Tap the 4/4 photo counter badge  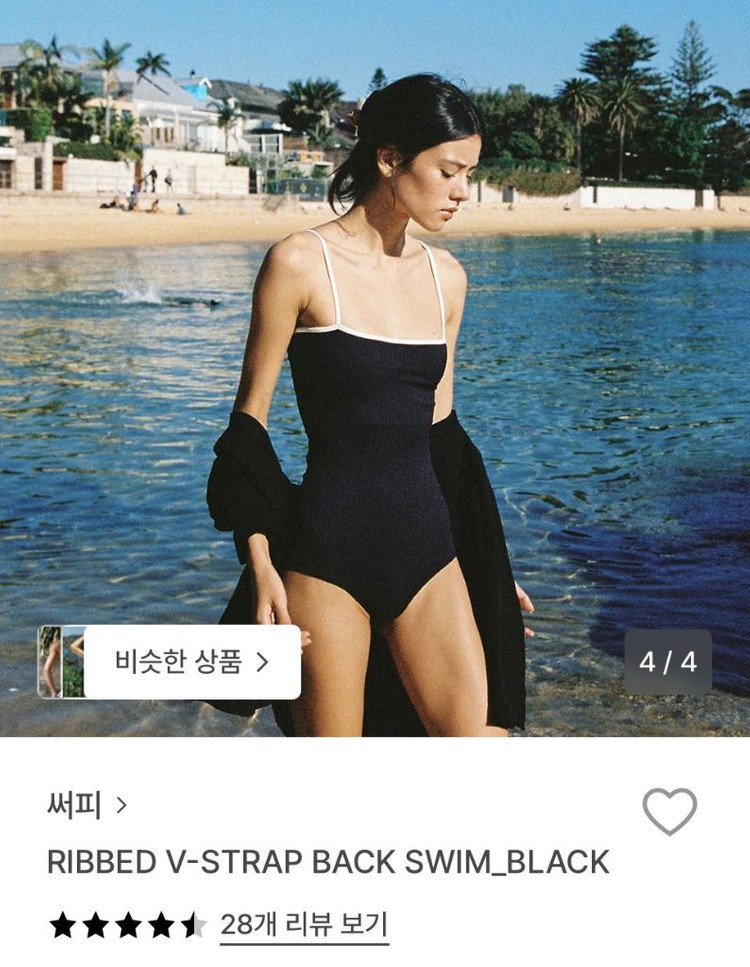pyautogui.click(x=670, y=662)
